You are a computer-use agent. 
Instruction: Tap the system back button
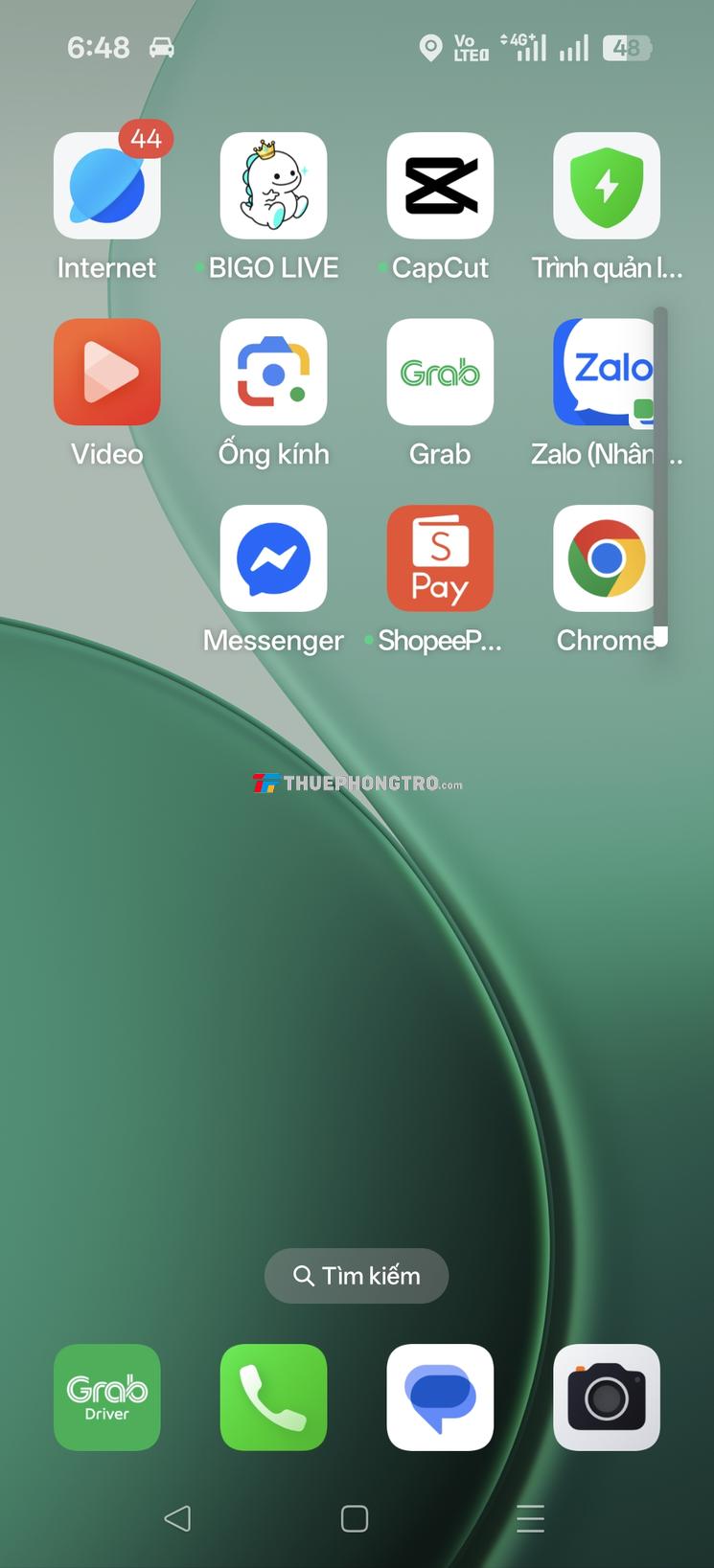coord(178,1518)
